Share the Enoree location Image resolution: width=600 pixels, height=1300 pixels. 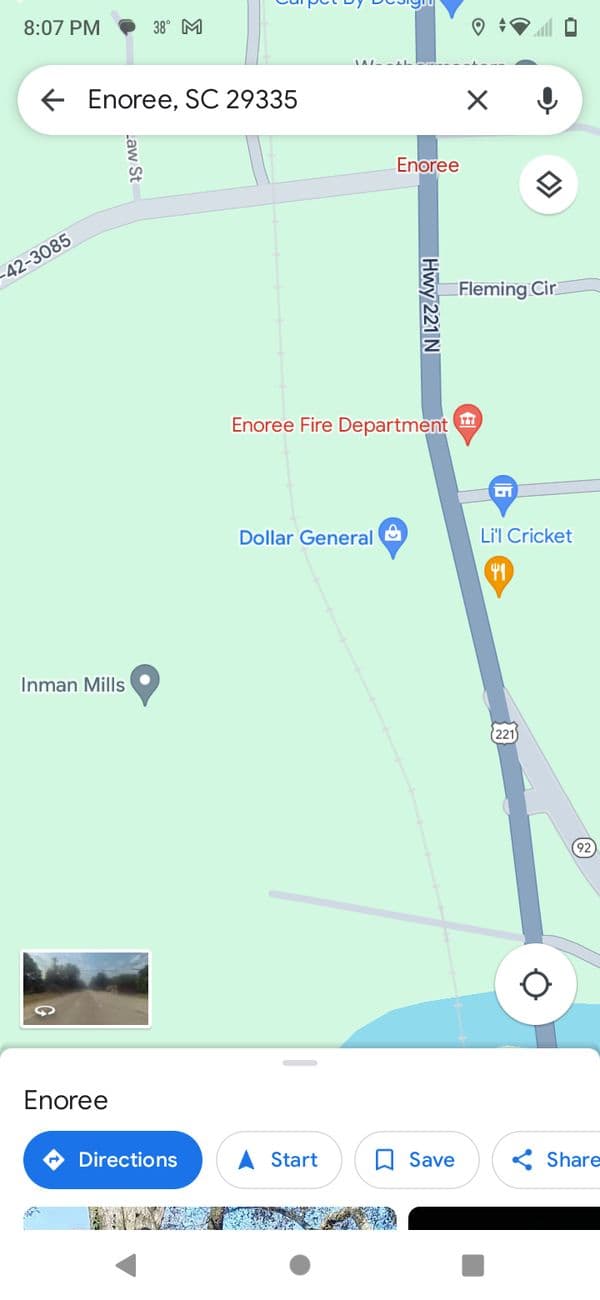tap(550, 1160)
